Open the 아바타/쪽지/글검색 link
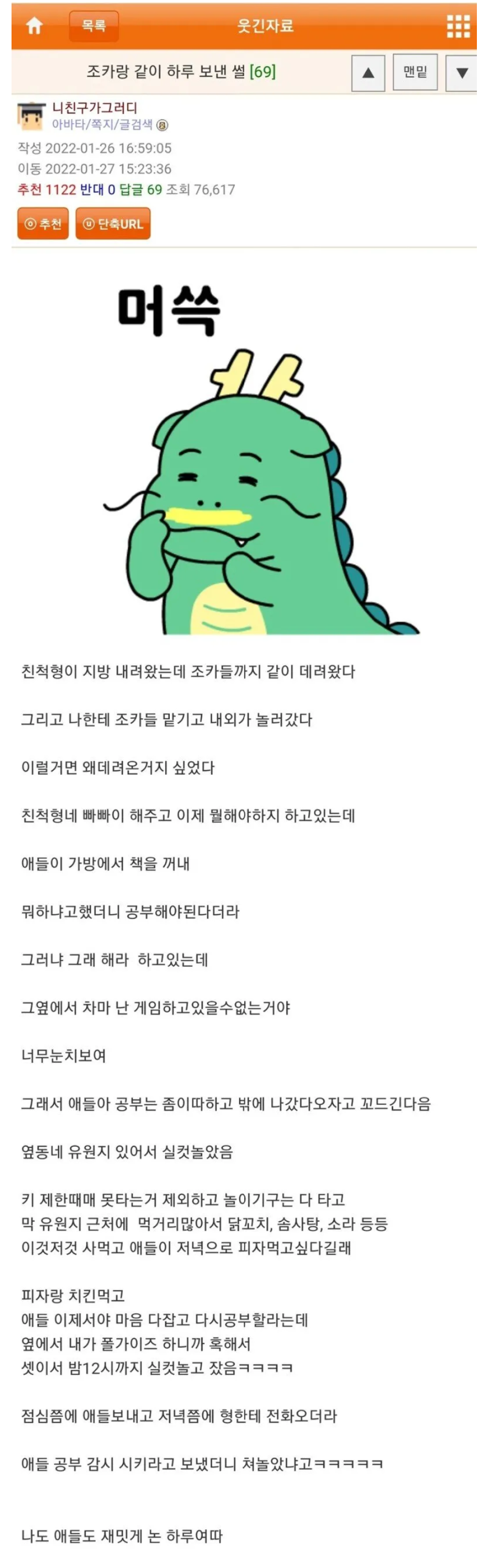This screenshot has width=490, height=1568. point(102,124)
